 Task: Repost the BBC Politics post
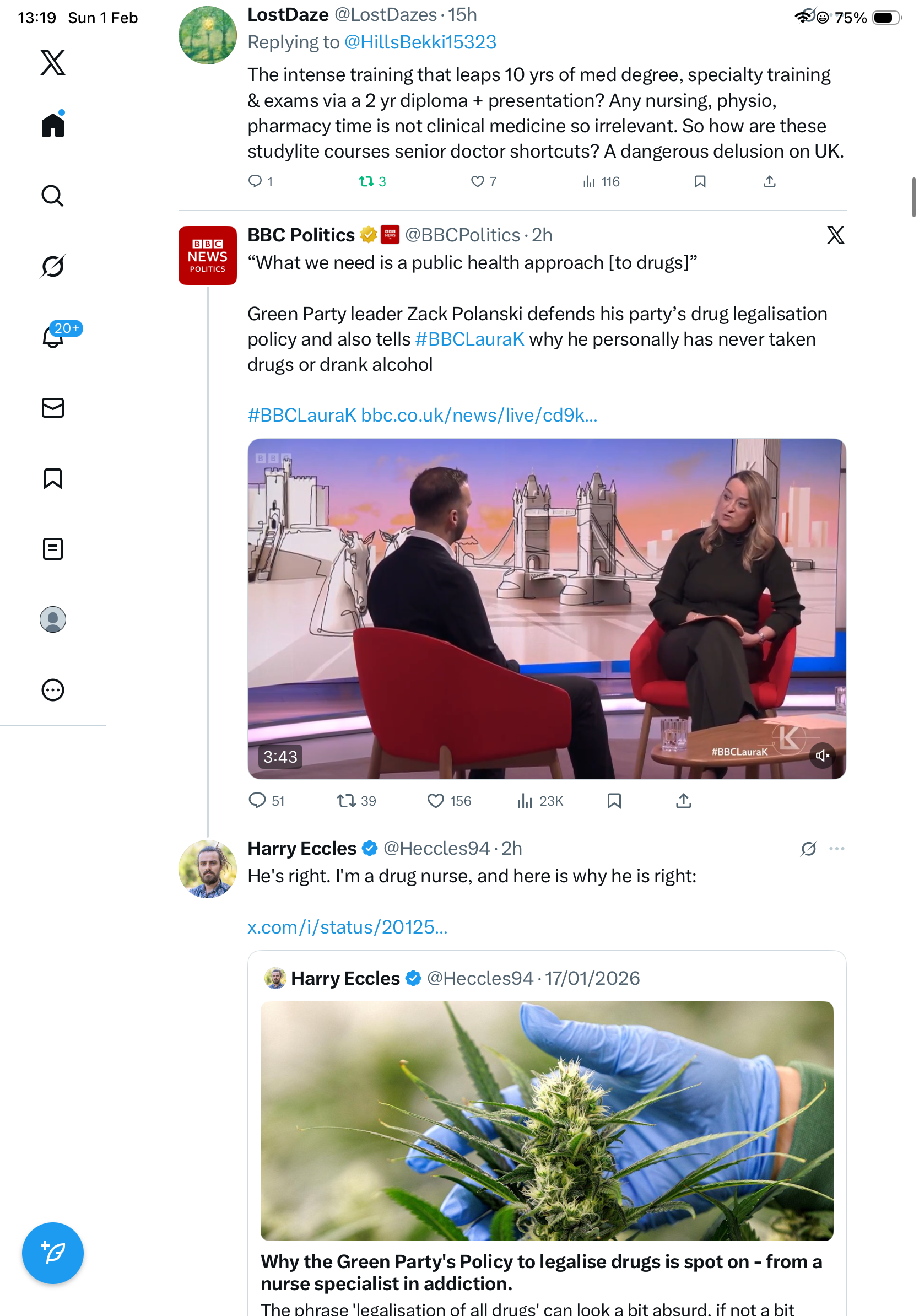coord(345,801)
